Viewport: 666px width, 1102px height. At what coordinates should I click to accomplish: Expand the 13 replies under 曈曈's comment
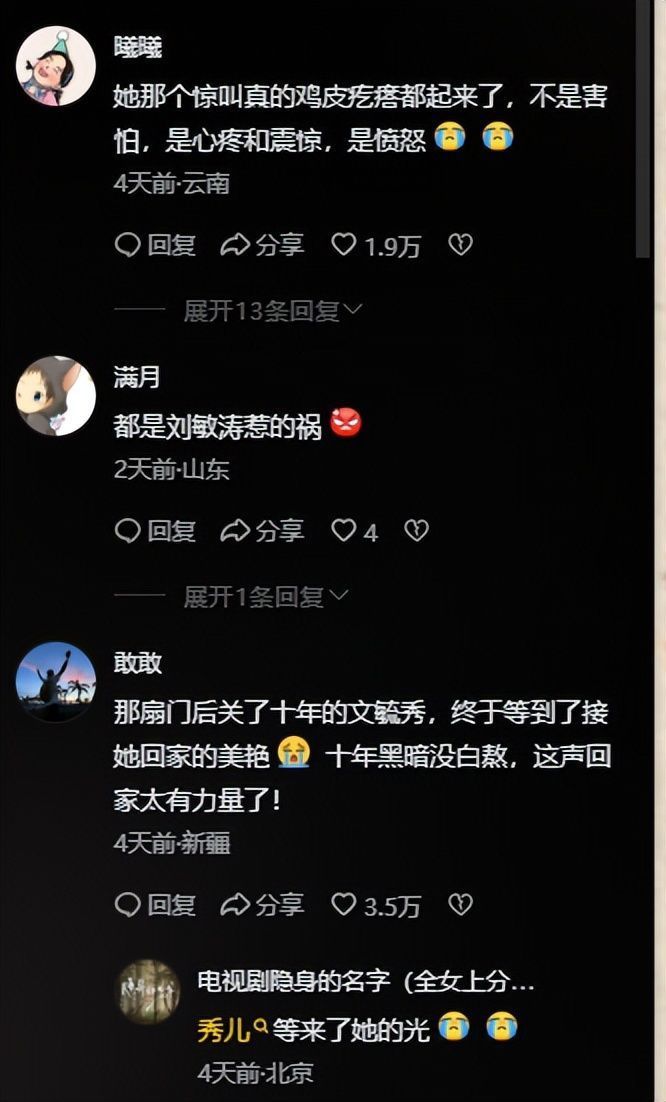pos(273,311)
